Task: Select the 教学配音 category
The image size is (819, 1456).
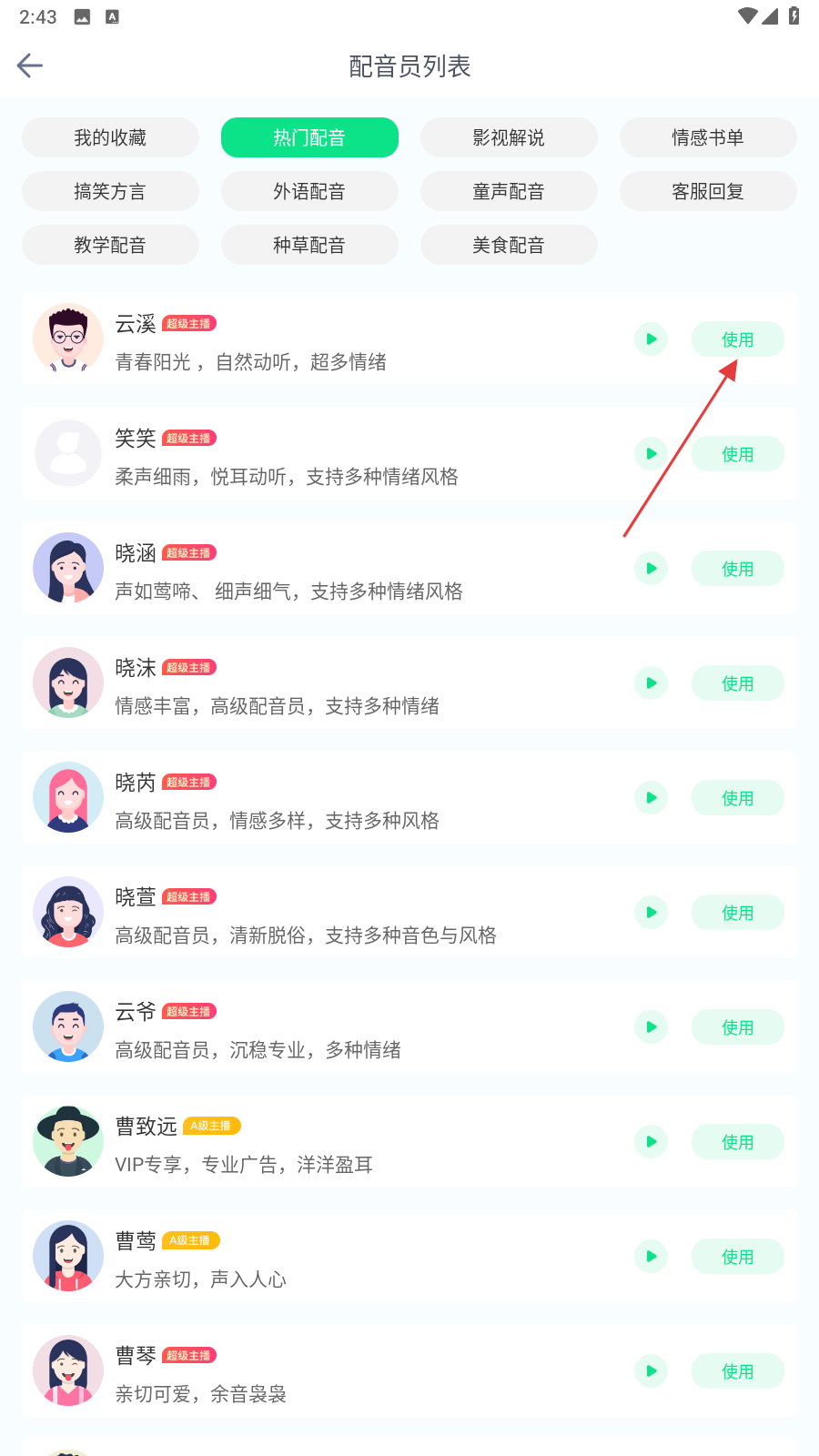Action: point(110,245)
